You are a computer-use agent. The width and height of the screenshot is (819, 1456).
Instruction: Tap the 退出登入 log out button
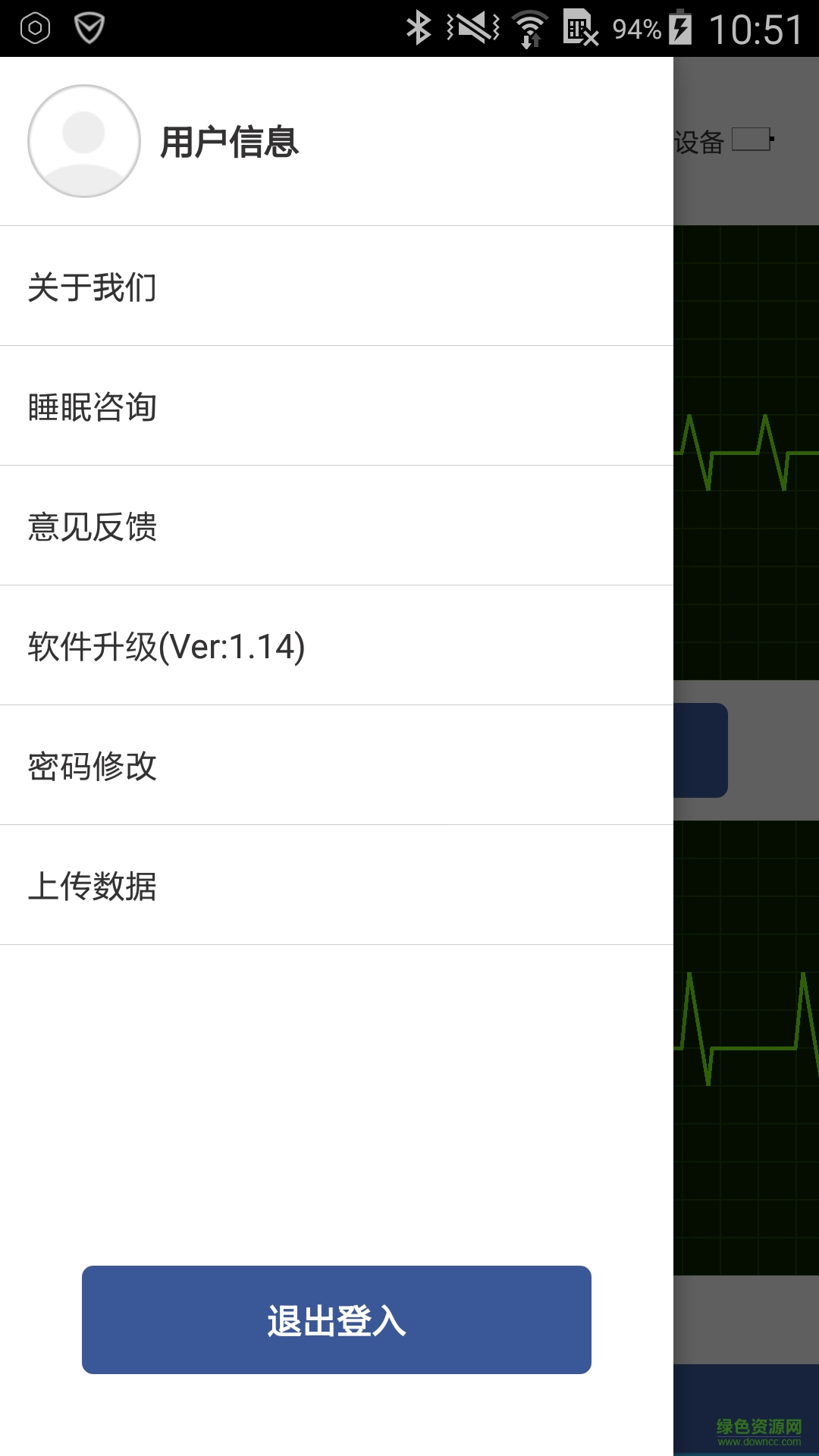click(337, 1319)
